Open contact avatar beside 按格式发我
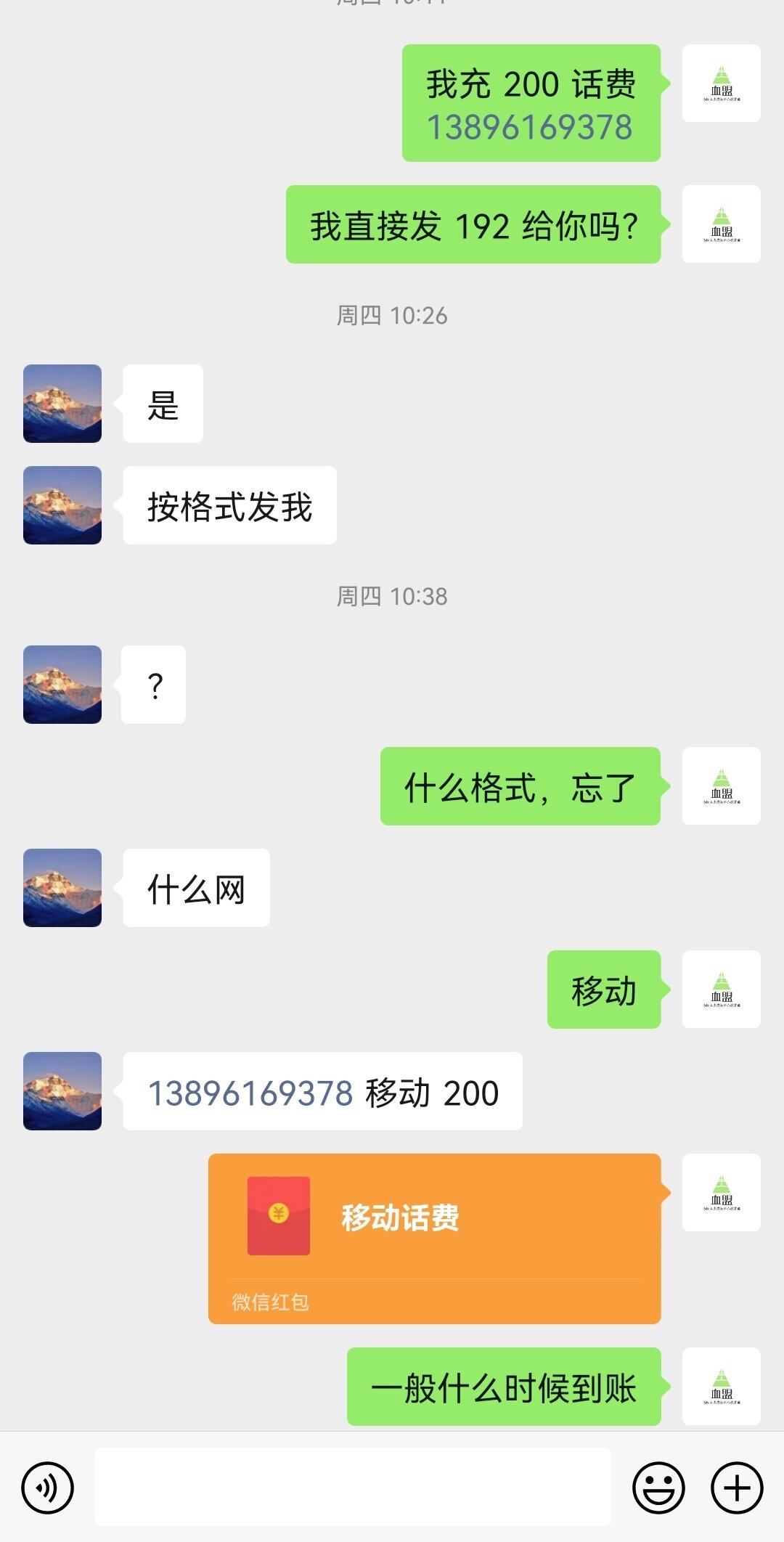The height and width of the screenshot is (1542, 784). click(x=62, y=505)
